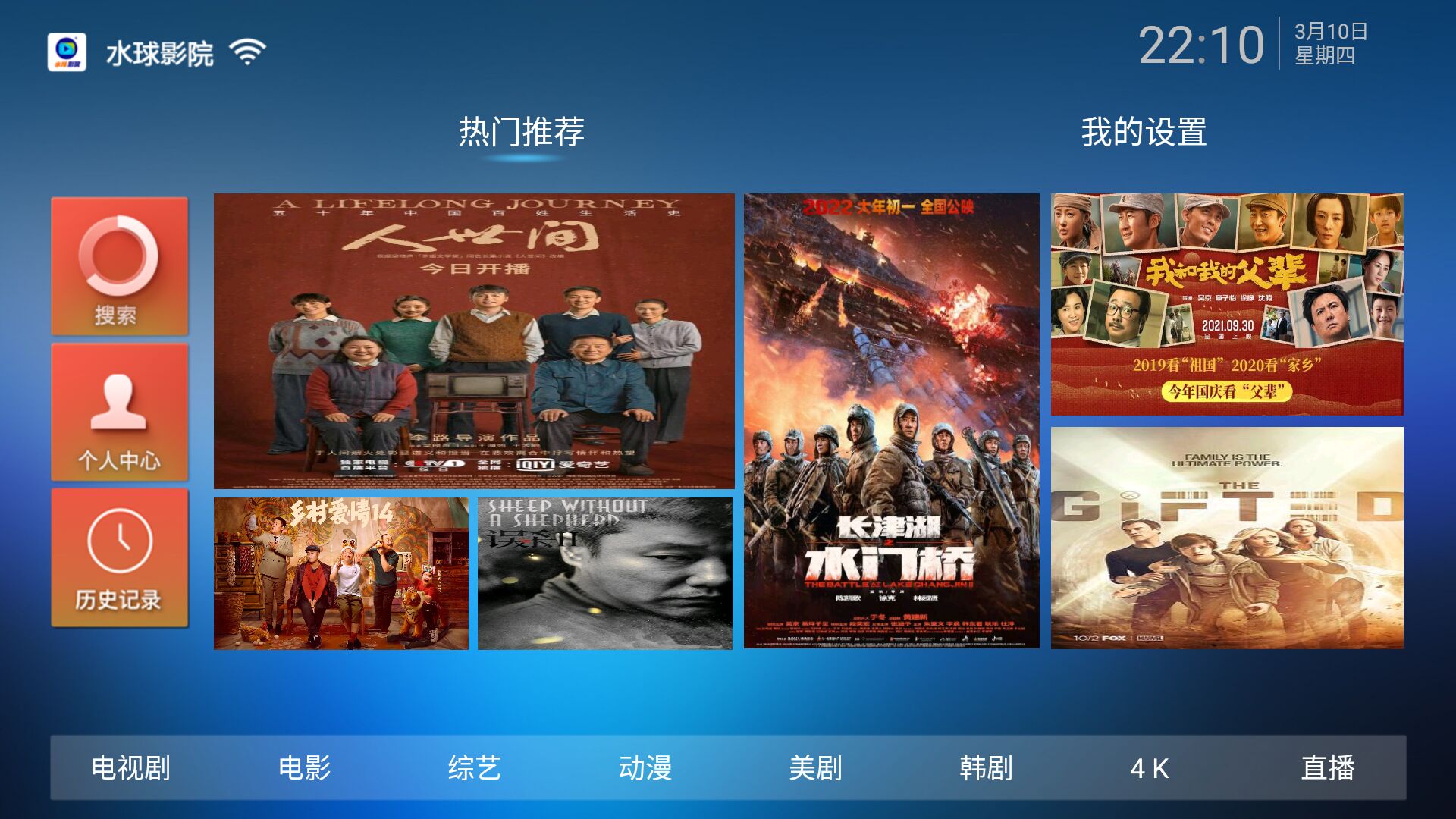Select the 美剧 category
1456x819 pixels.
[815, 767]
